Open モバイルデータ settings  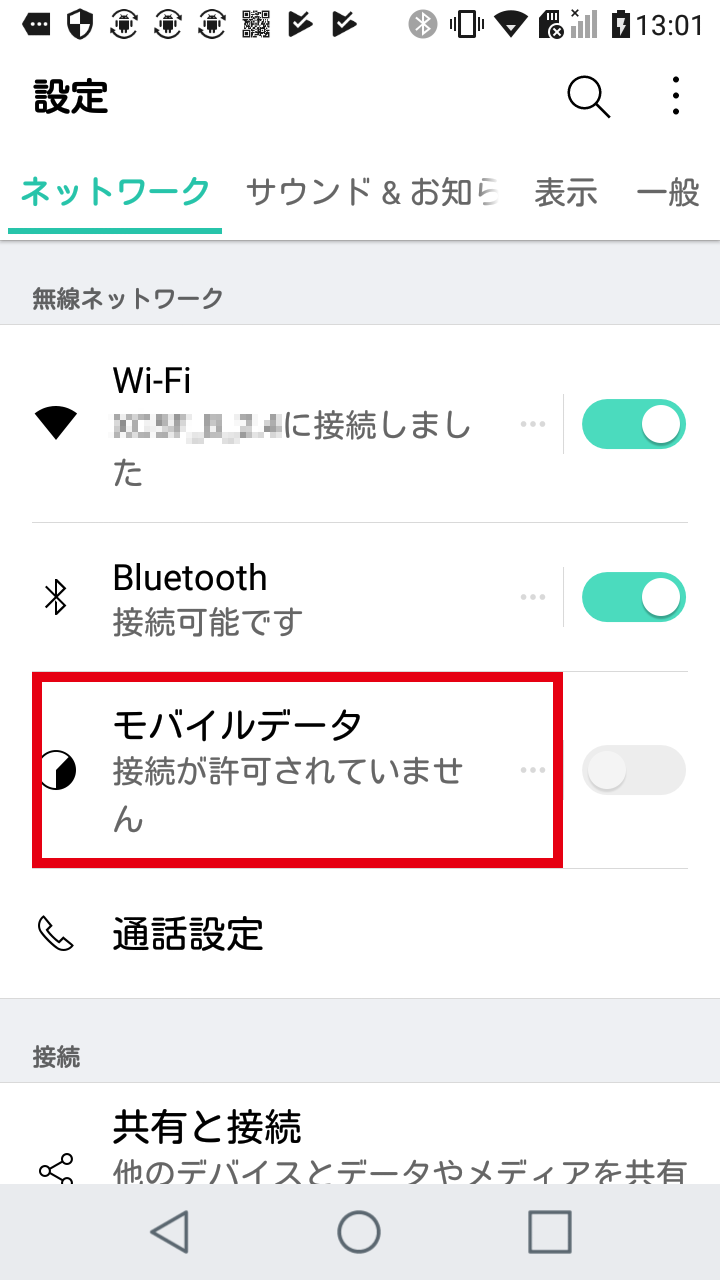point(297,769)
